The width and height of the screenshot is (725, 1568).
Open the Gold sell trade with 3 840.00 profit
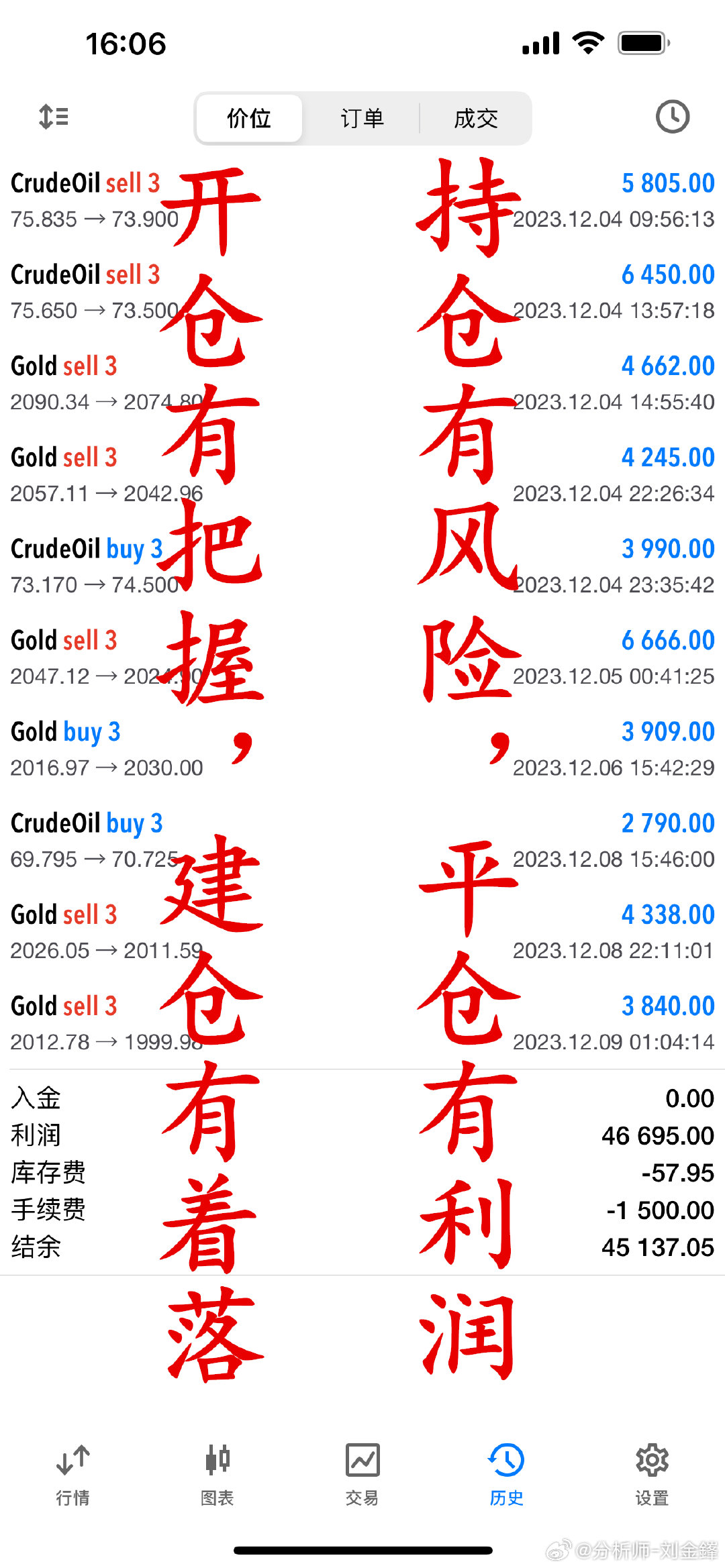[x=362, y=1023]
